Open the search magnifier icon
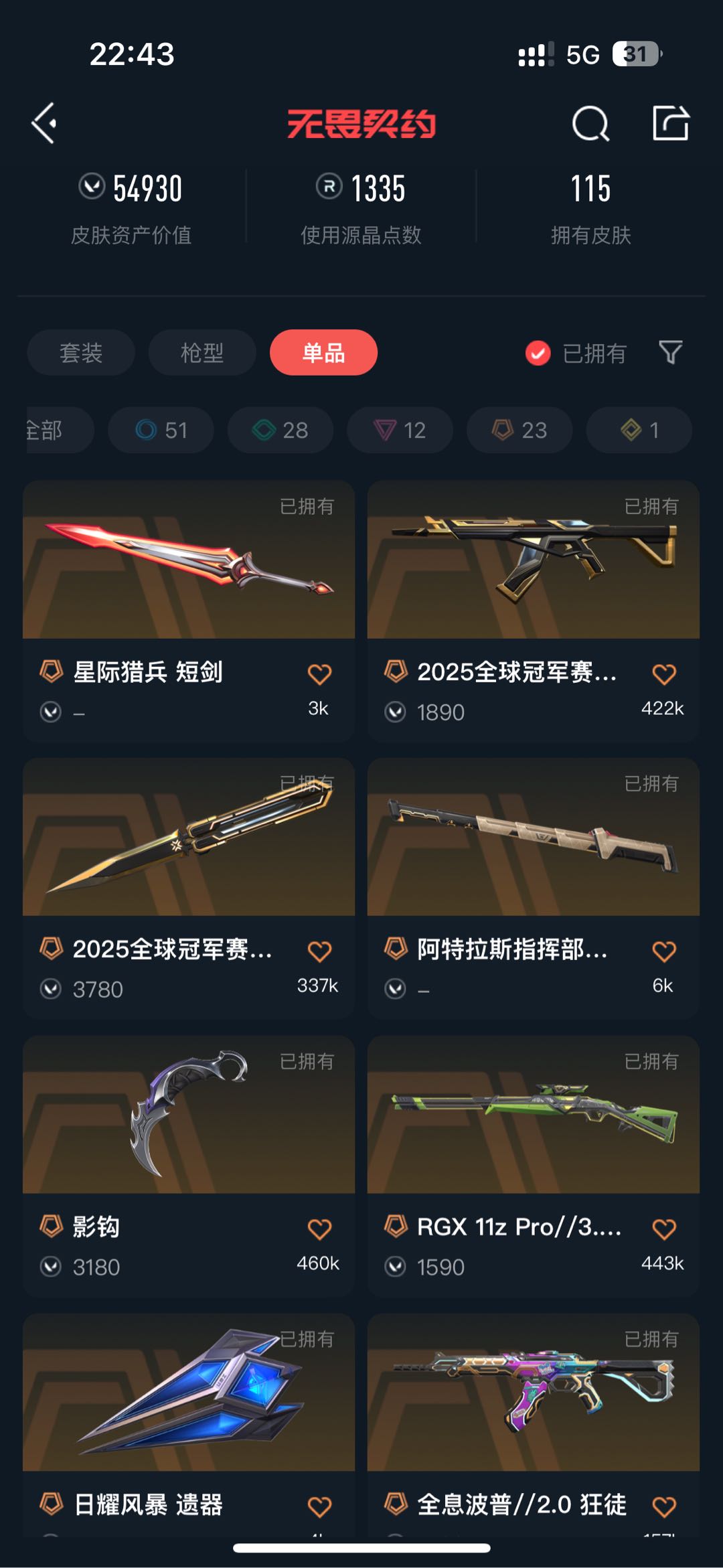This screenshot has height=1568, width=723. (x=590, y=123)
